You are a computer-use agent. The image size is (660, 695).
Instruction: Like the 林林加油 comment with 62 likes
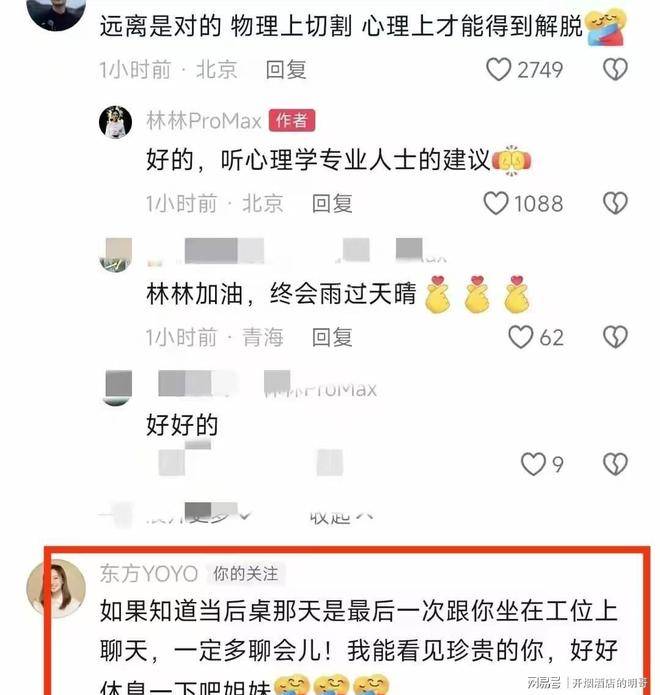(521, 337)
